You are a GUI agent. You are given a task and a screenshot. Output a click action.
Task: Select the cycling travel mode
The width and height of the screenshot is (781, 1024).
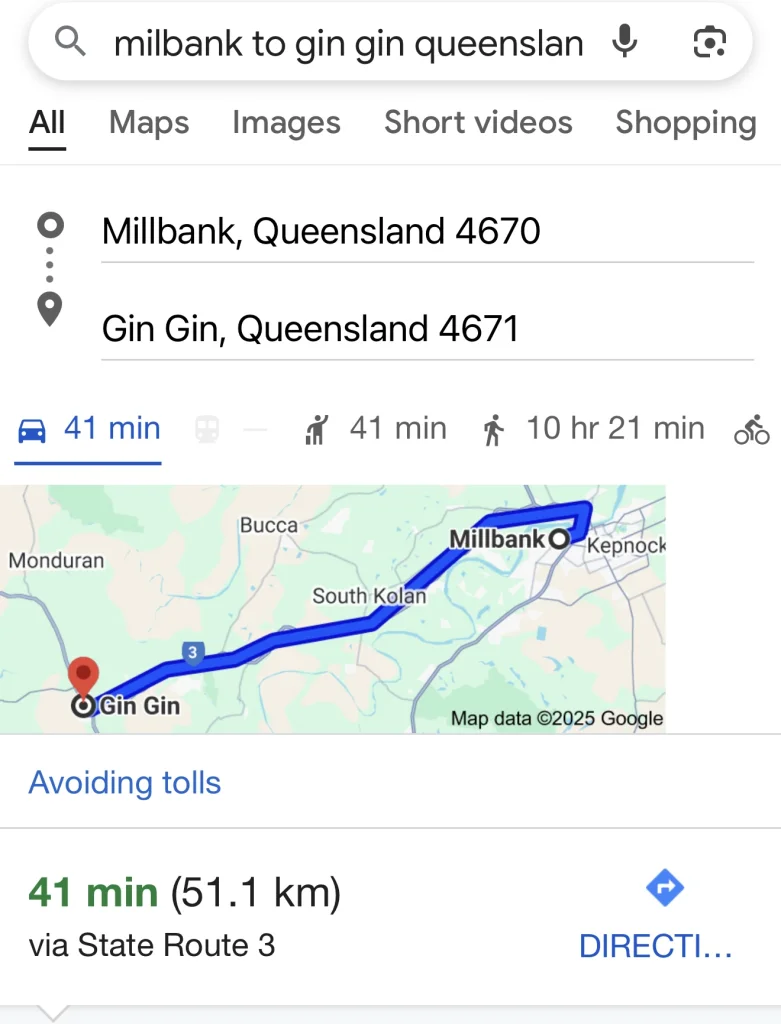[752, 430]
